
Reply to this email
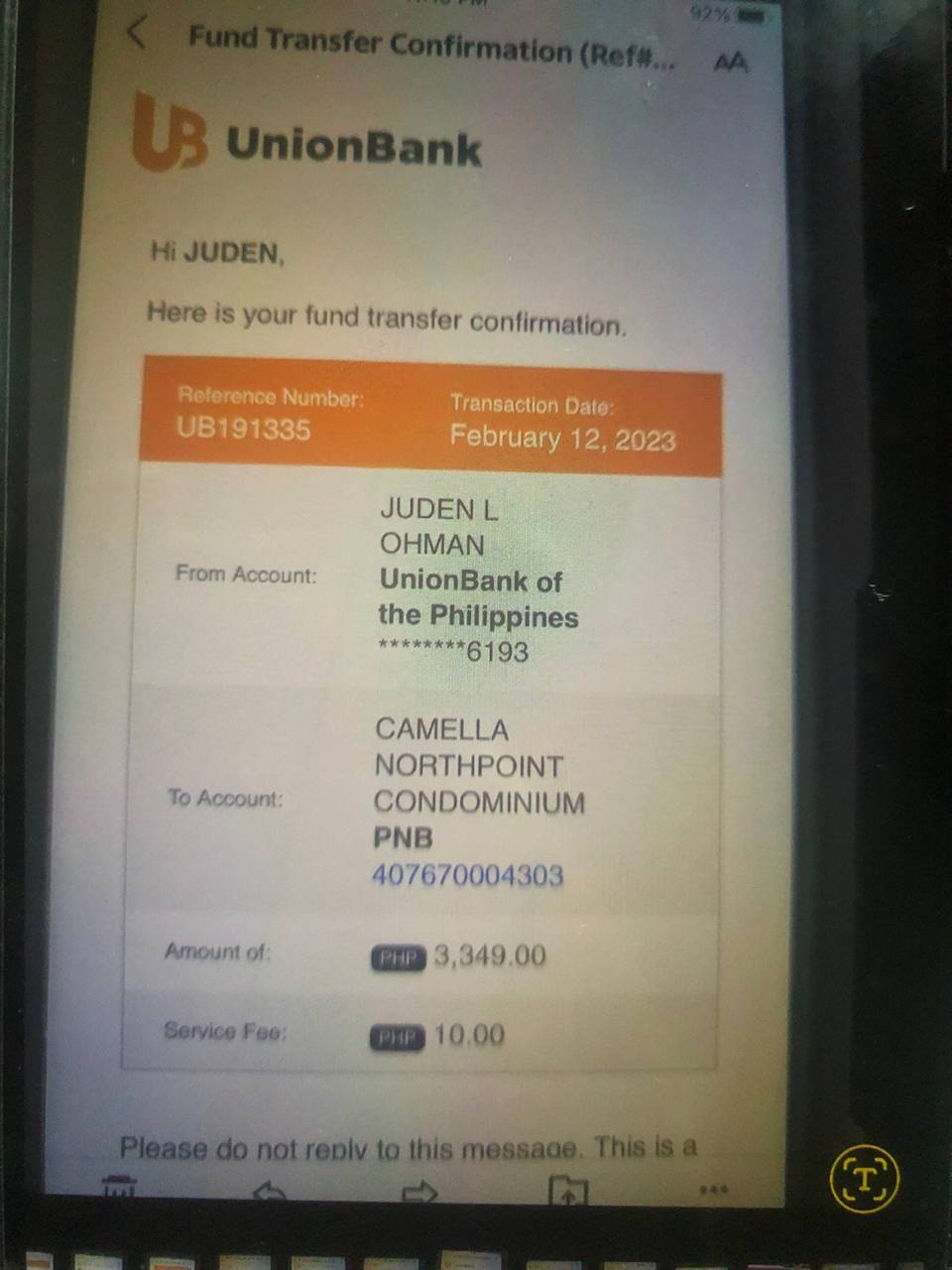coord(270,1190)
